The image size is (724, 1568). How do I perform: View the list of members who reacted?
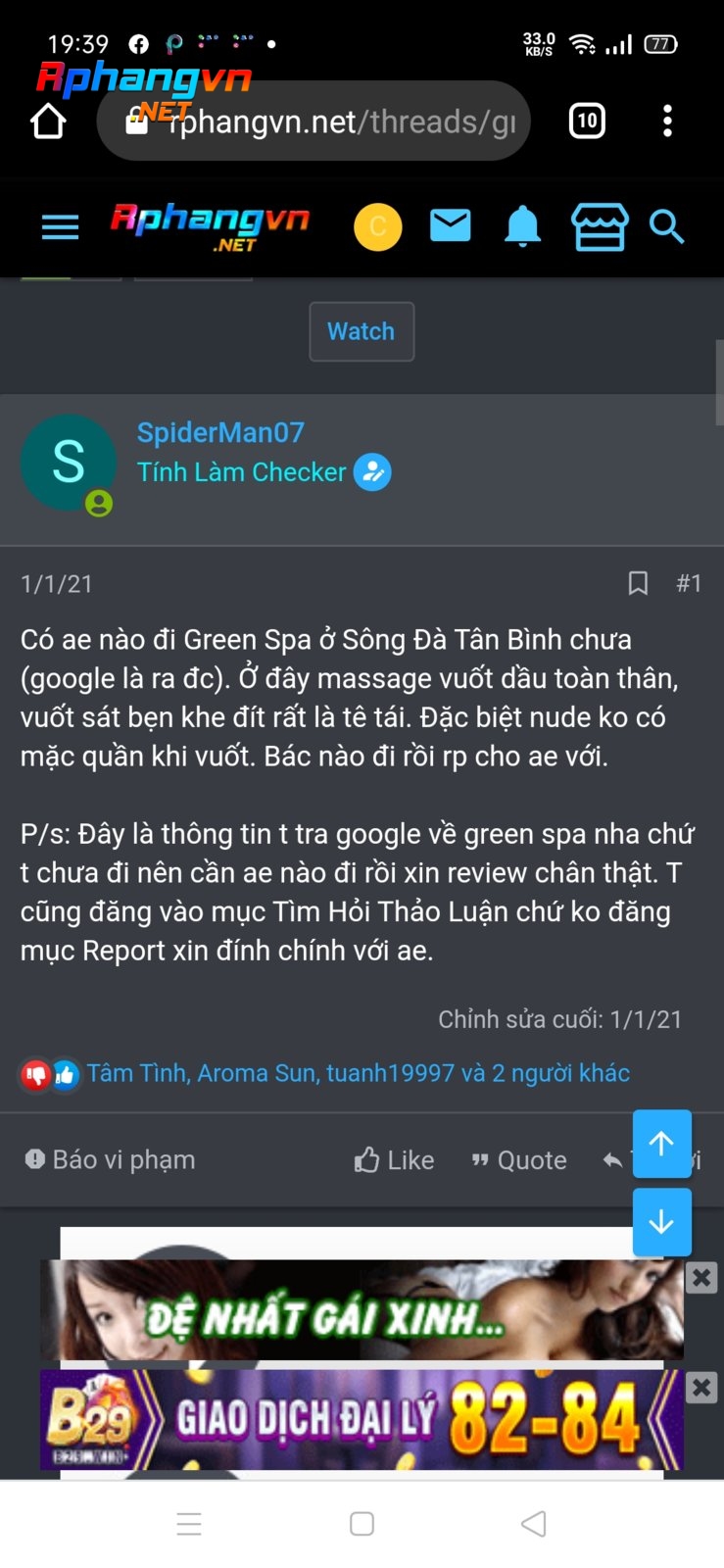tap(358, 1073)
